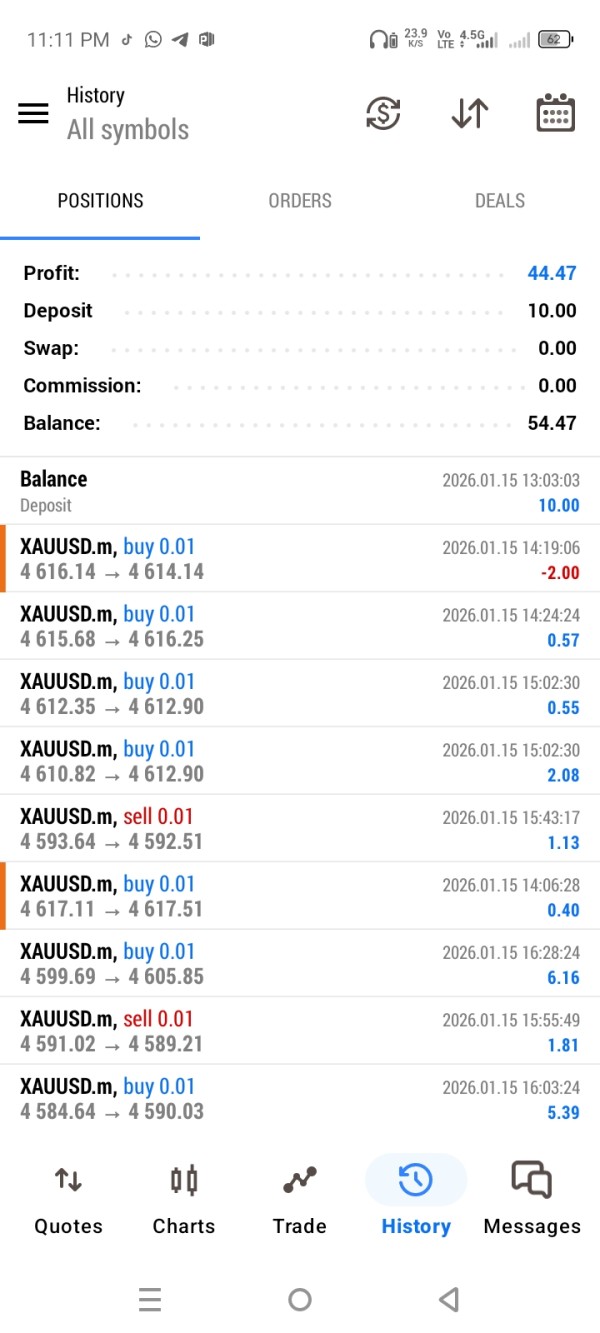Open the hamburger drawer menu
Screen dimensions: 600x1333
click(x=33, y=113)
